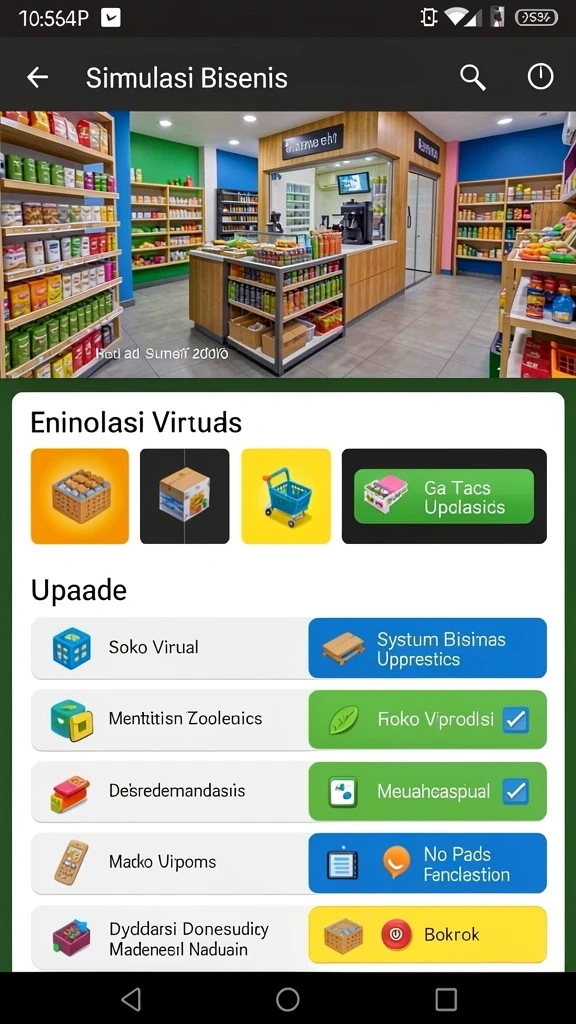Open search in the app bar

[x=473, y=77]
